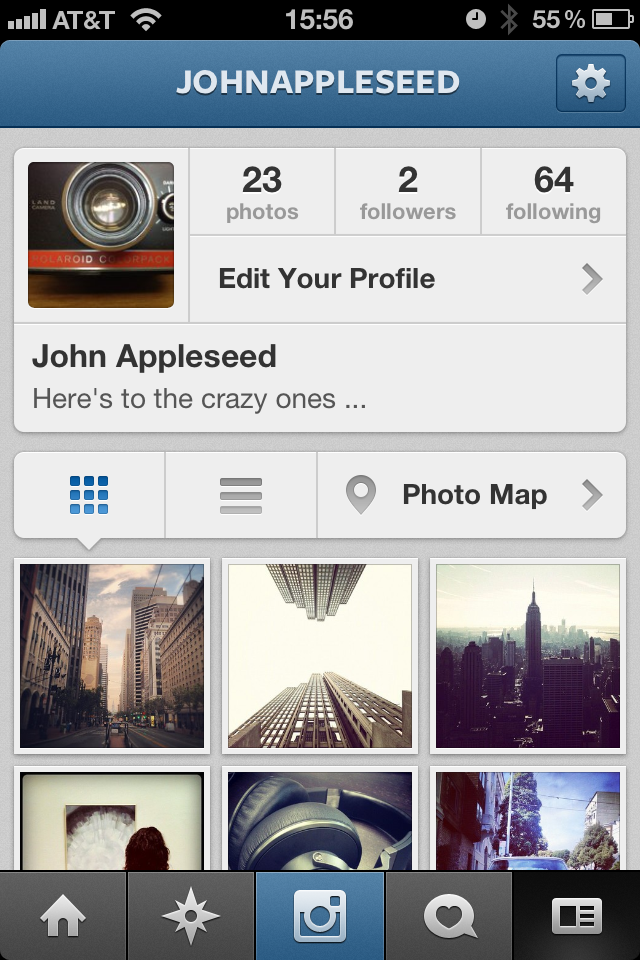The width and height of the screenshot is (640, 960).
Task: Open the upward skyscraper photo
Action: pos(320,655)
